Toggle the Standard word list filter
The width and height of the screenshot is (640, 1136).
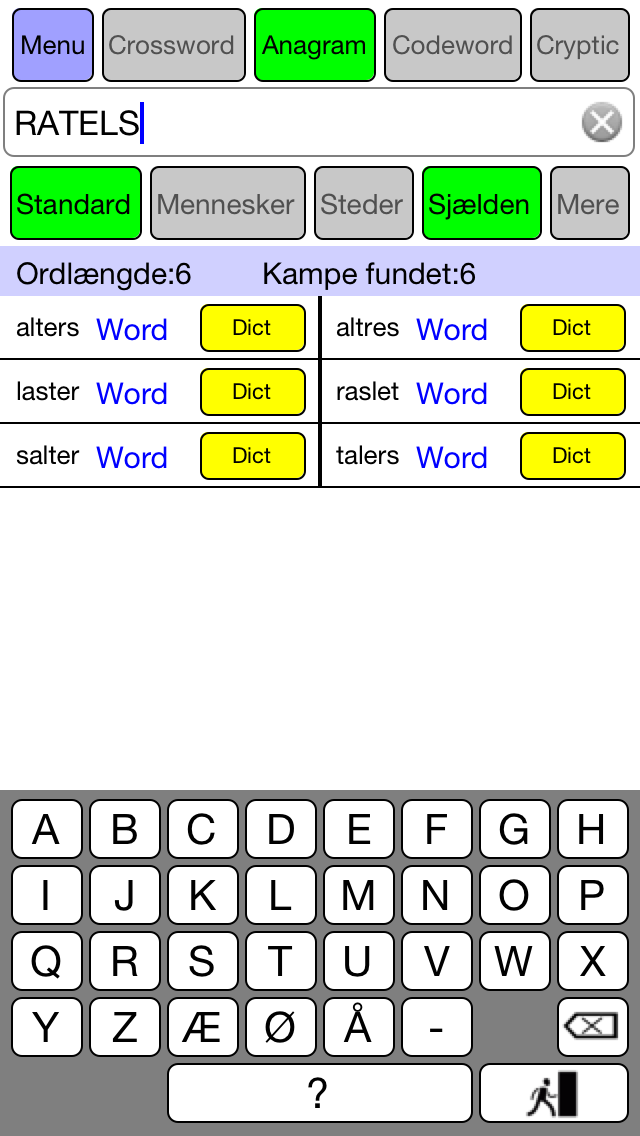pos(75,204)
